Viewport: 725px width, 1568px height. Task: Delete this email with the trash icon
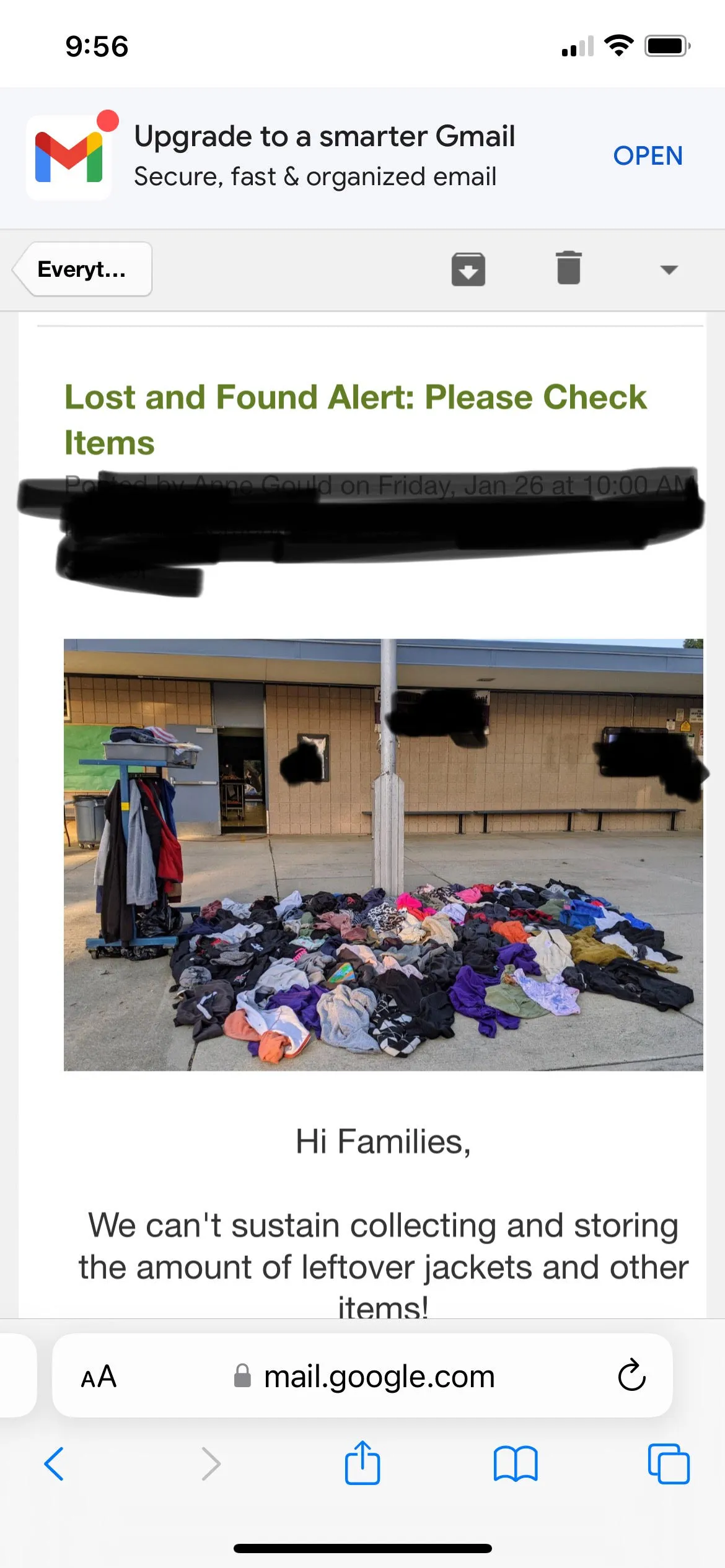point(568,268)
